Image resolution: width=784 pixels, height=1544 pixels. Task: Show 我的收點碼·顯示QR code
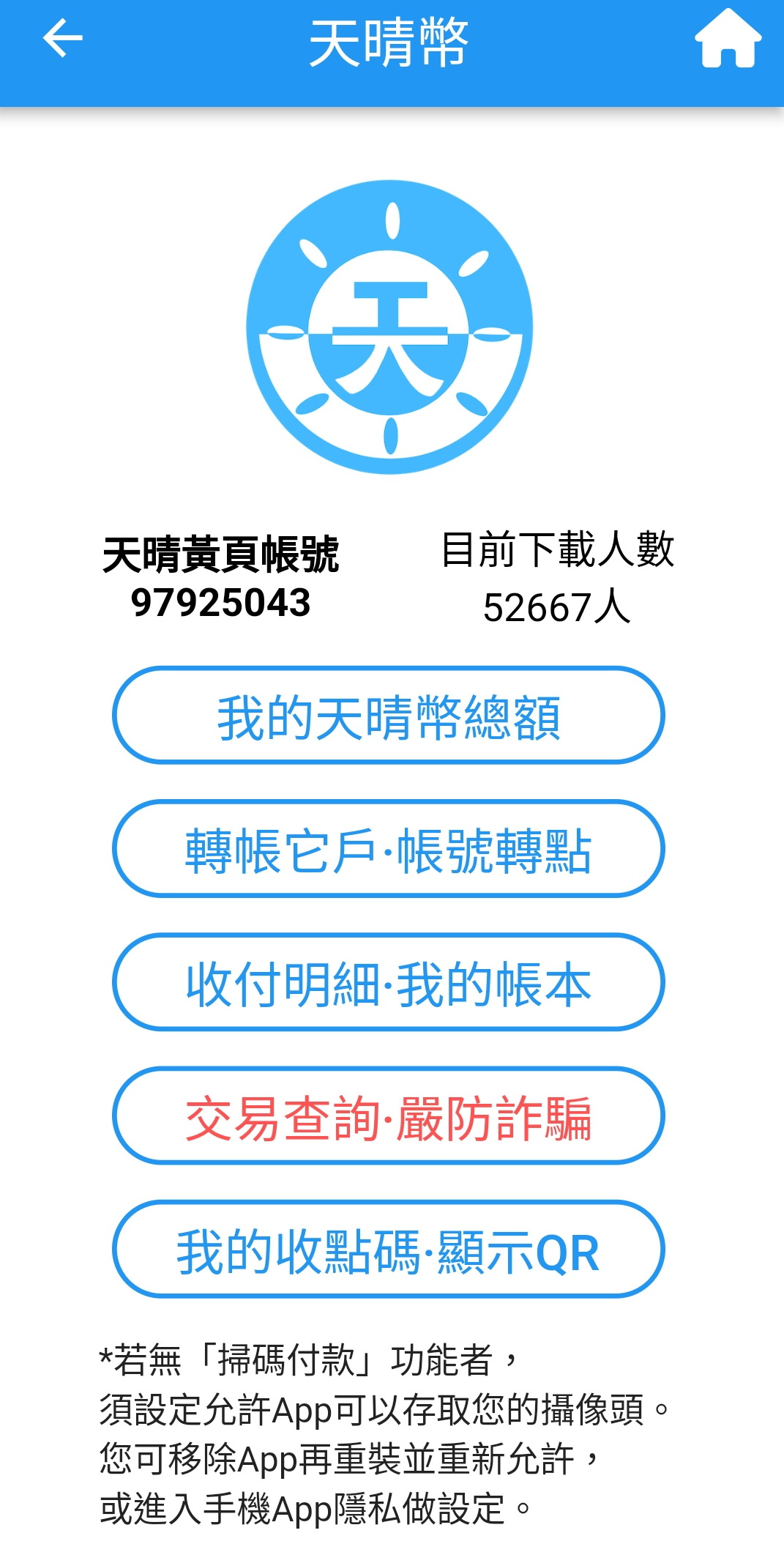click(388, 1250)
